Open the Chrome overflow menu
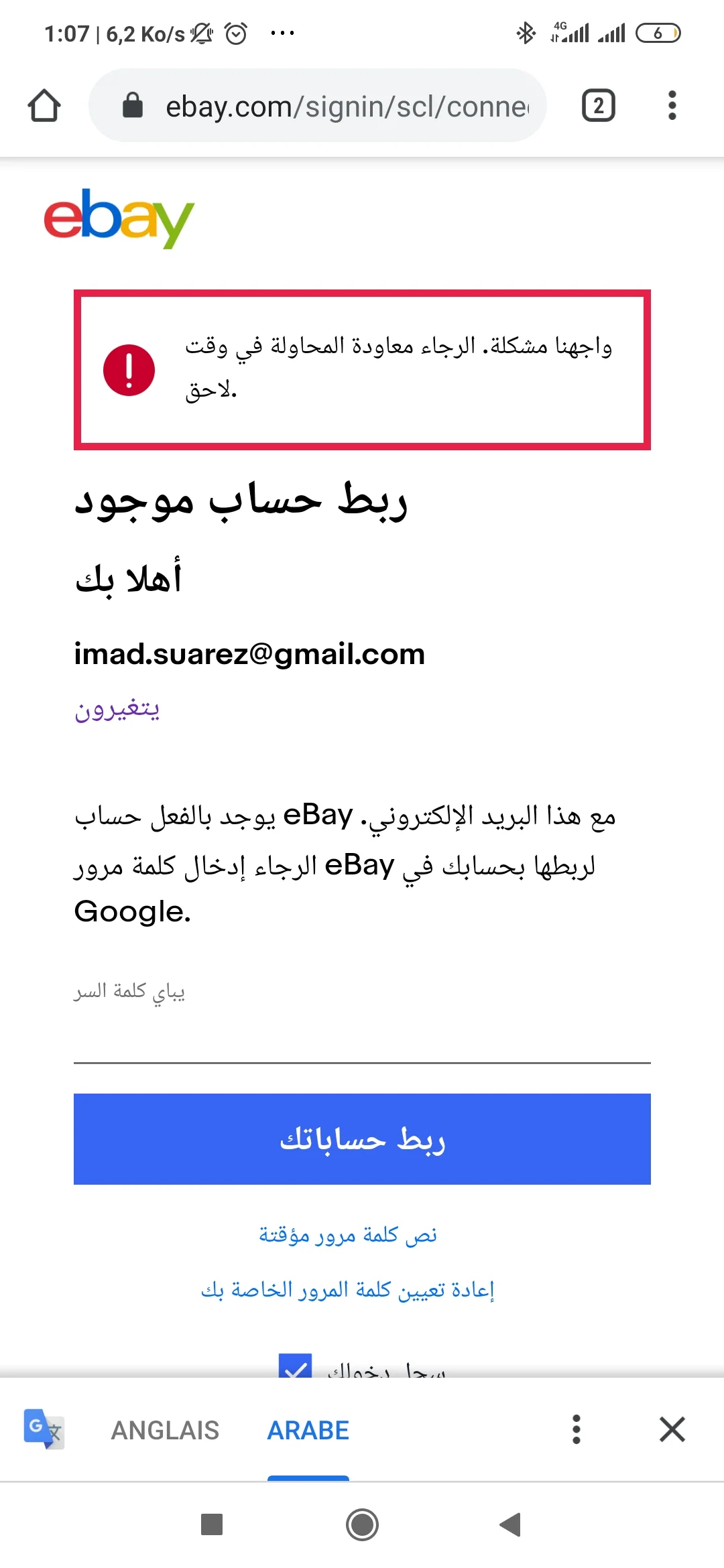Image resolution: width=724 pixels, height=1568 pixels. (x=672, y=106)
